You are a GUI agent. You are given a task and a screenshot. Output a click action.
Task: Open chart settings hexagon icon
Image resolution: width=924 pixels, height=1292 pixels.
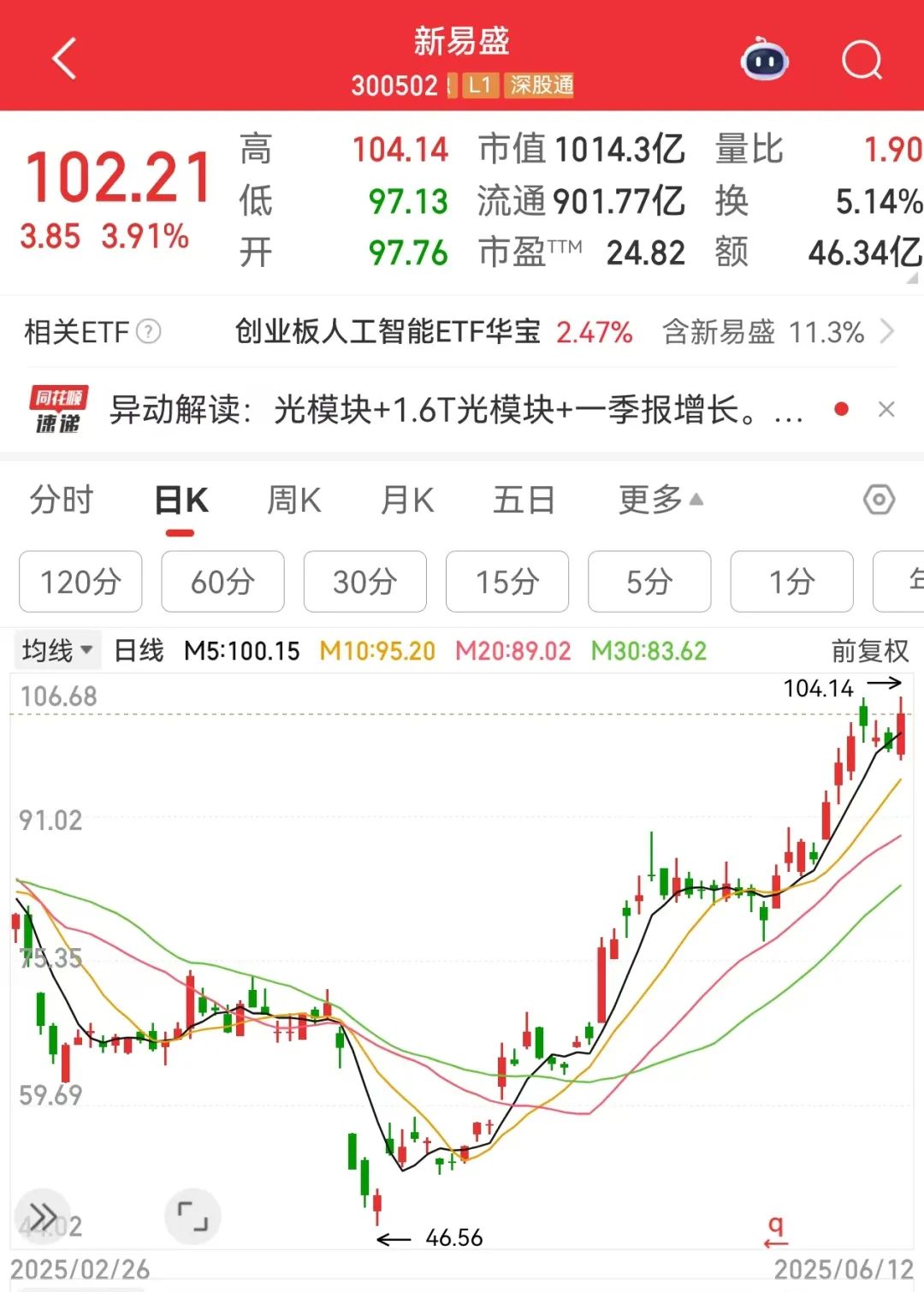tap(879, 500)
